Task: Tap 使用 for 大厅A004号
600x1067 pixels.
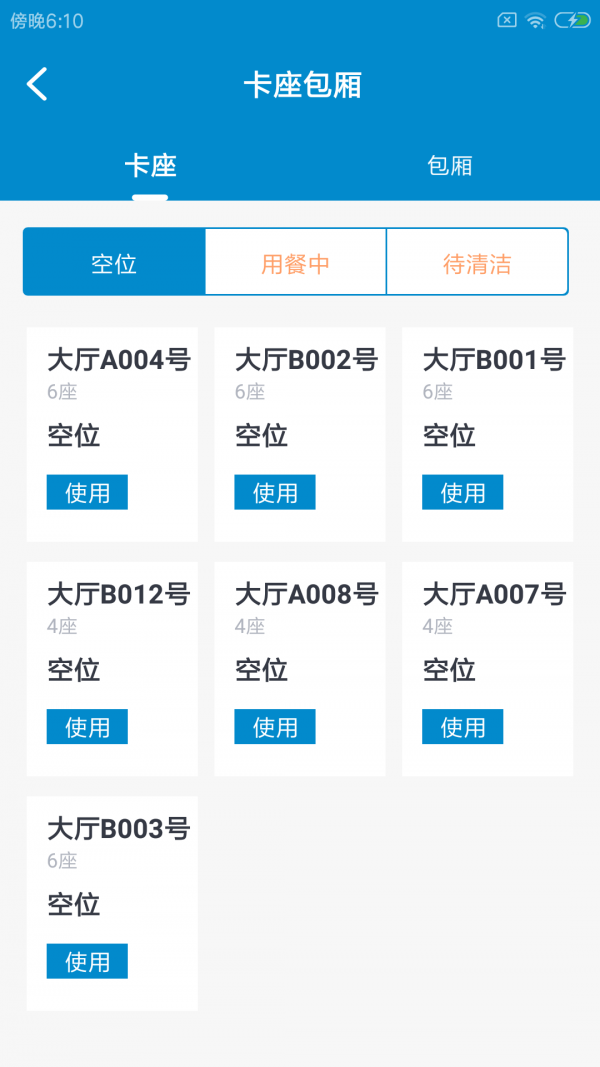Action: click(87, 493)
